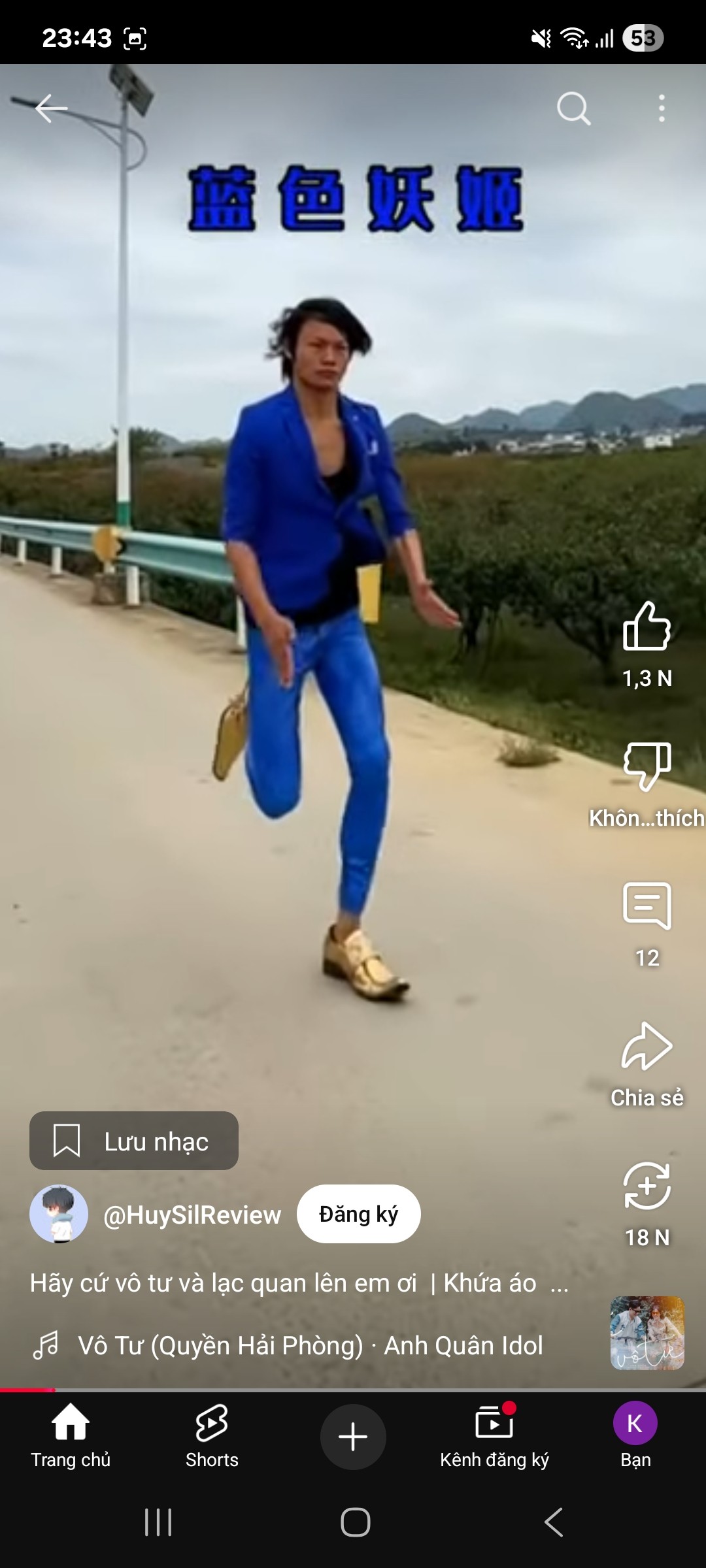
Task: Open the Vô Tư sound page
Action: [x=311, y=1346]
